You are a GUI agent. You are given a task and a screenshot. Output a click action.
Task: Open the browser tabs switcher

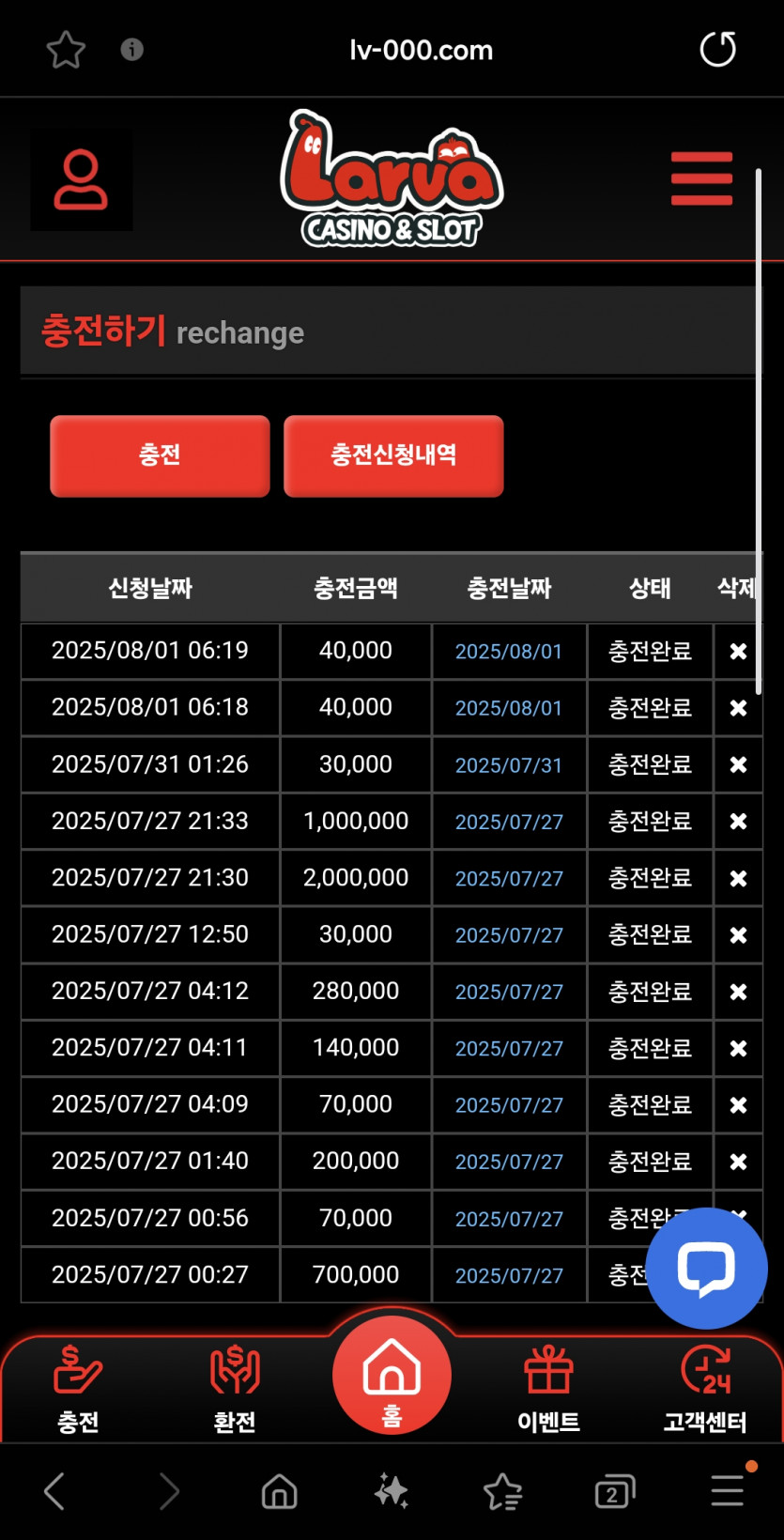point(614,1491)
